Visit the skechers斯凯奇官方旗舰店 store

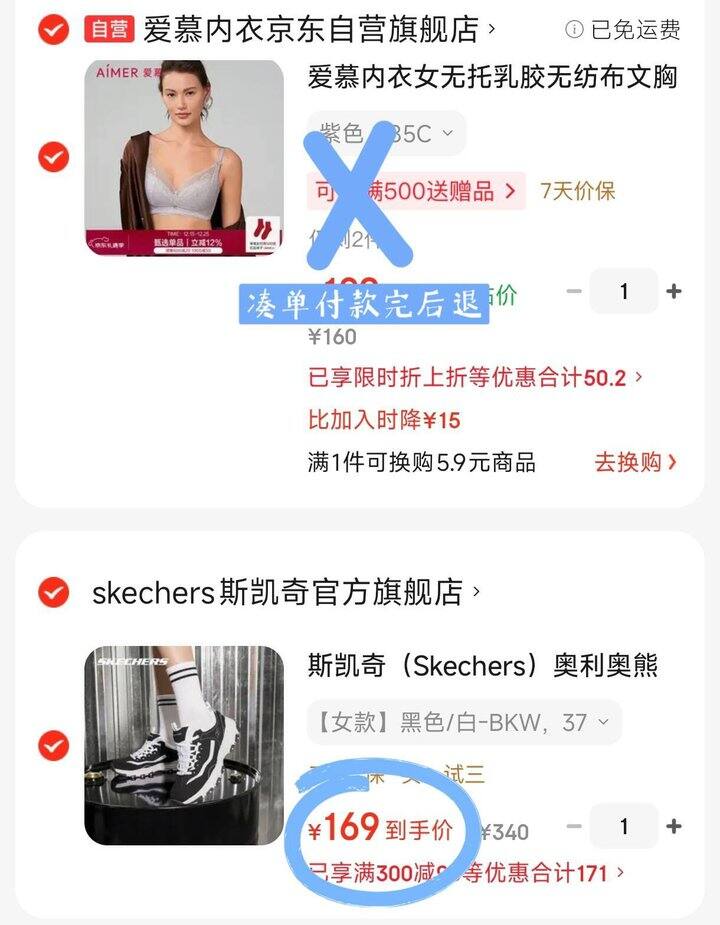278,592
